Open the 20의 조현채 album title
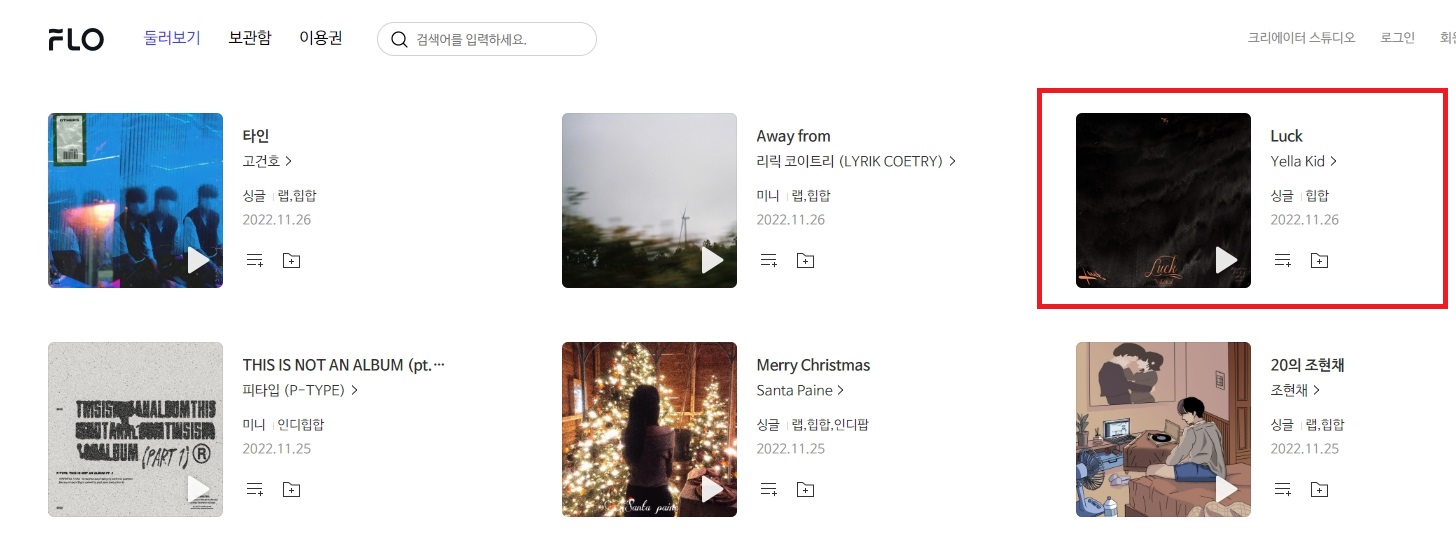Image resolution: width=1456 pixels, height=541 pixels. pos(1307,365)
